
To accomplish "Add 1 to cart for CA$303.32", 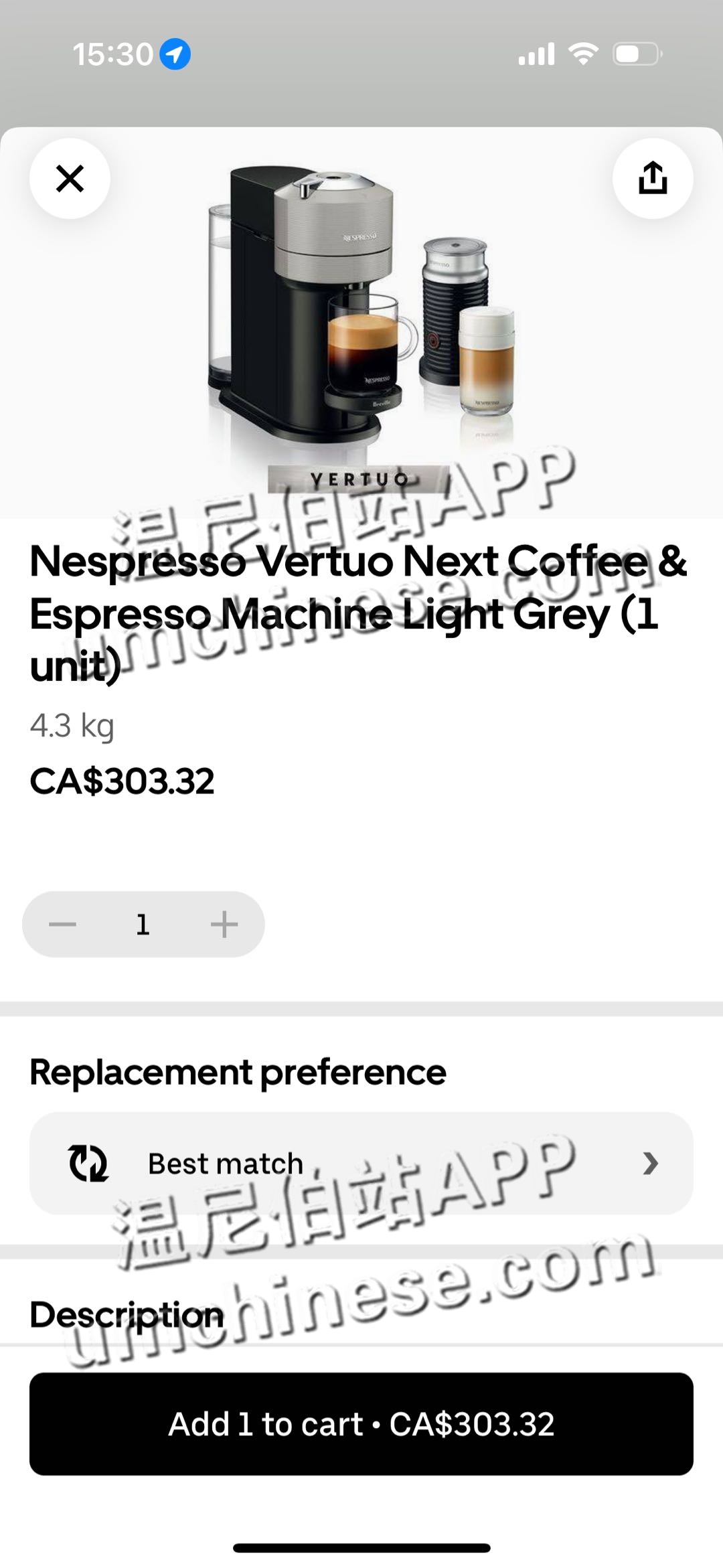I will (x=361, y=1423).
